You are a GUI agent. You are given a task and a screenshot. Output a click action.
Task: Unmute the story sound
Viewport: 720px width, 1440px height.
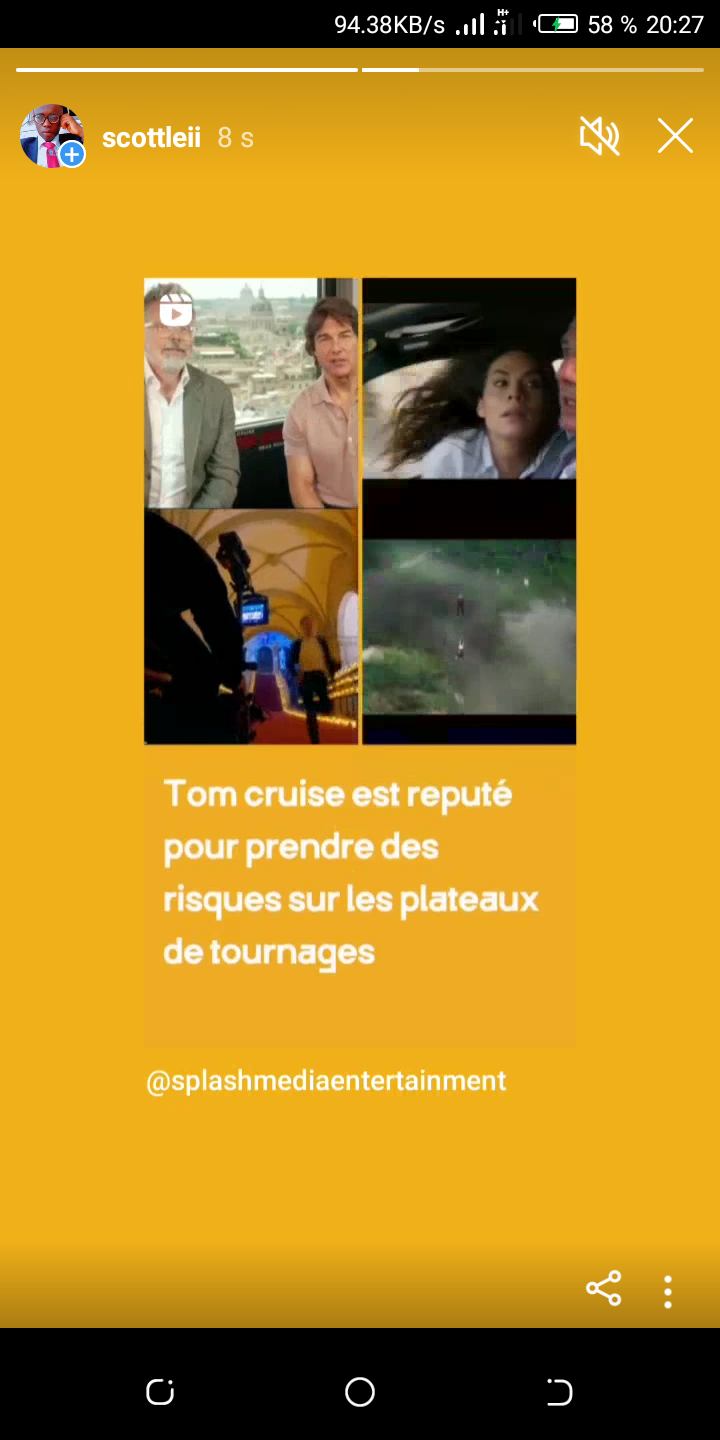[x=600, y=136]
